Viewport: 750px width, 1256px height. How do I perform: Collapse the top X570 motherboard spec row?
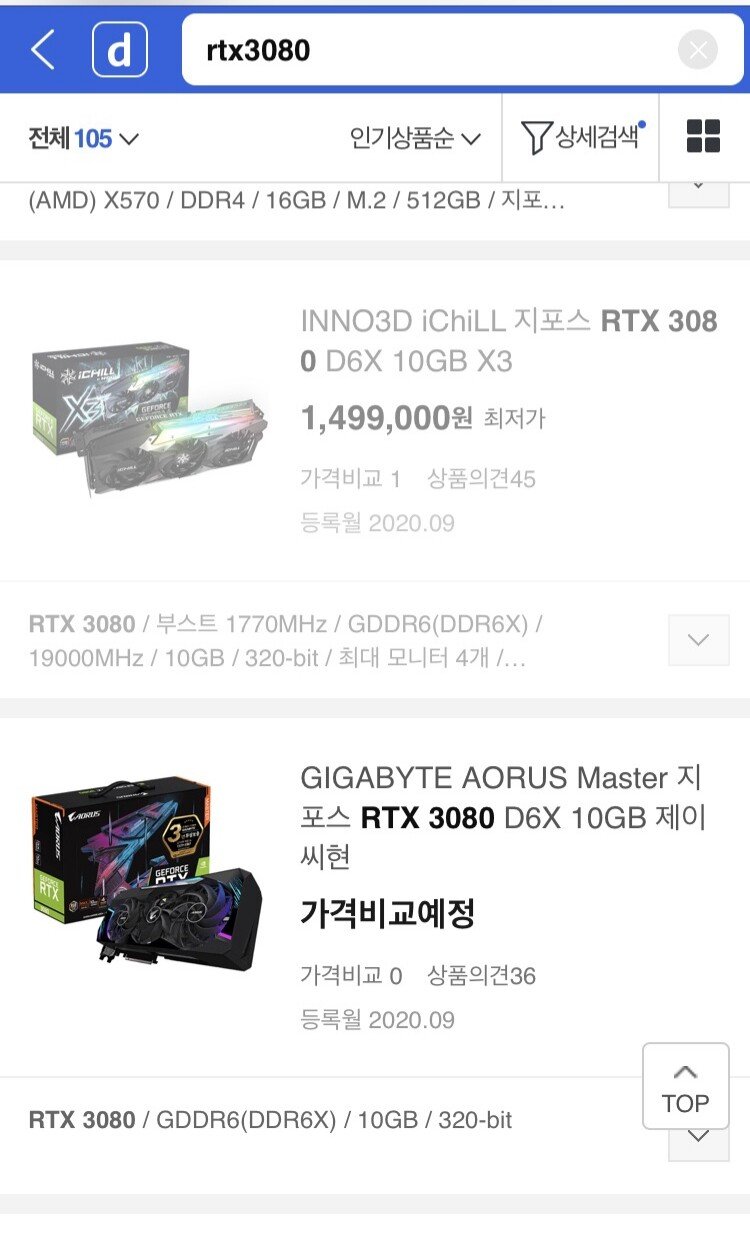697,185
